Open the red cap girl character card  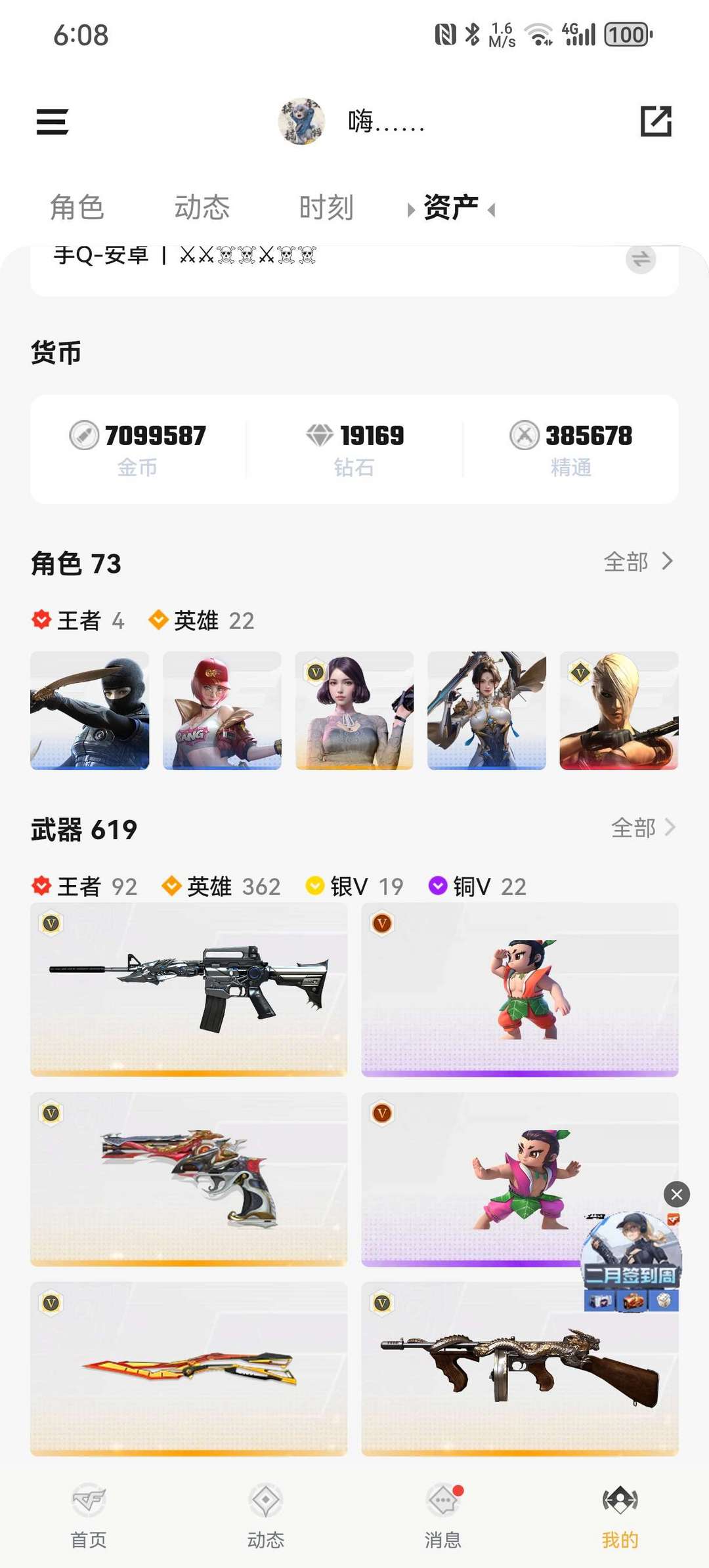pos(222,711)
